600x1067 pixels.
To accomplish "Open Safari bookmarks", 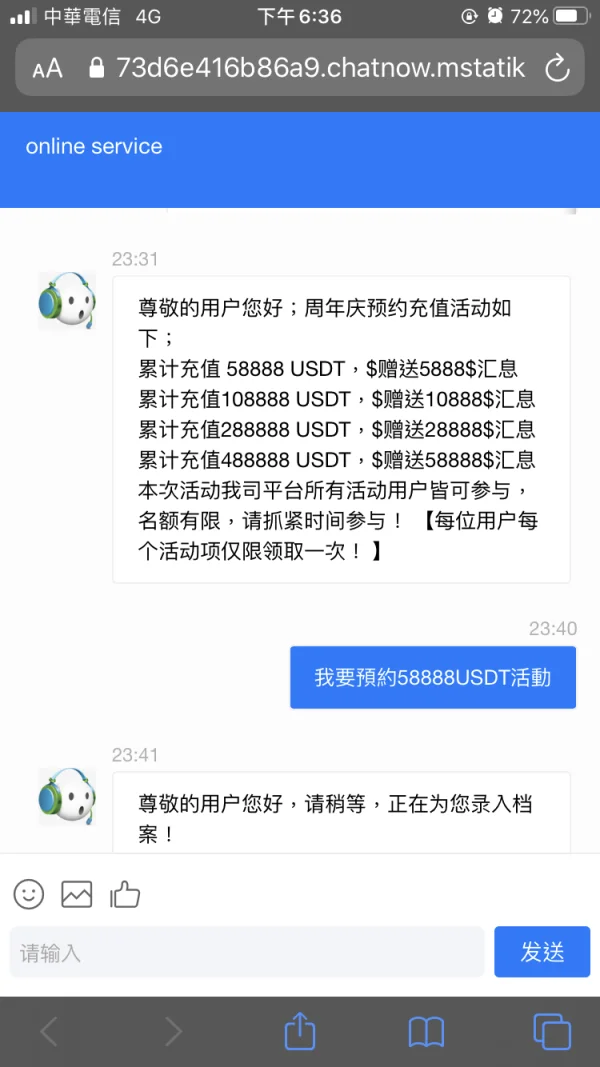I will pos(426,1032).
